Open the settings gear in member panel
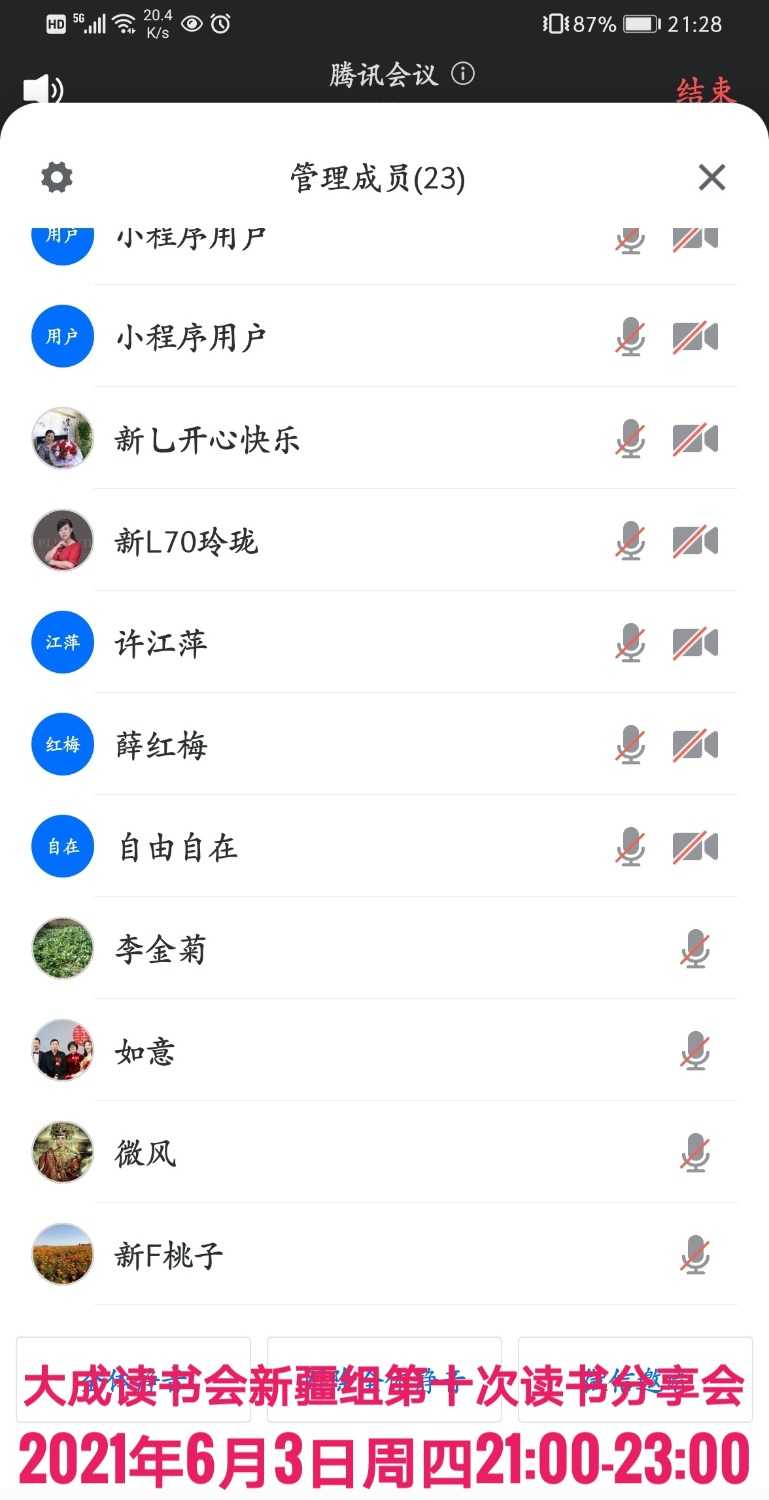Image resolution: width=769 pixels, height=1500 pixels. point(56,177)
